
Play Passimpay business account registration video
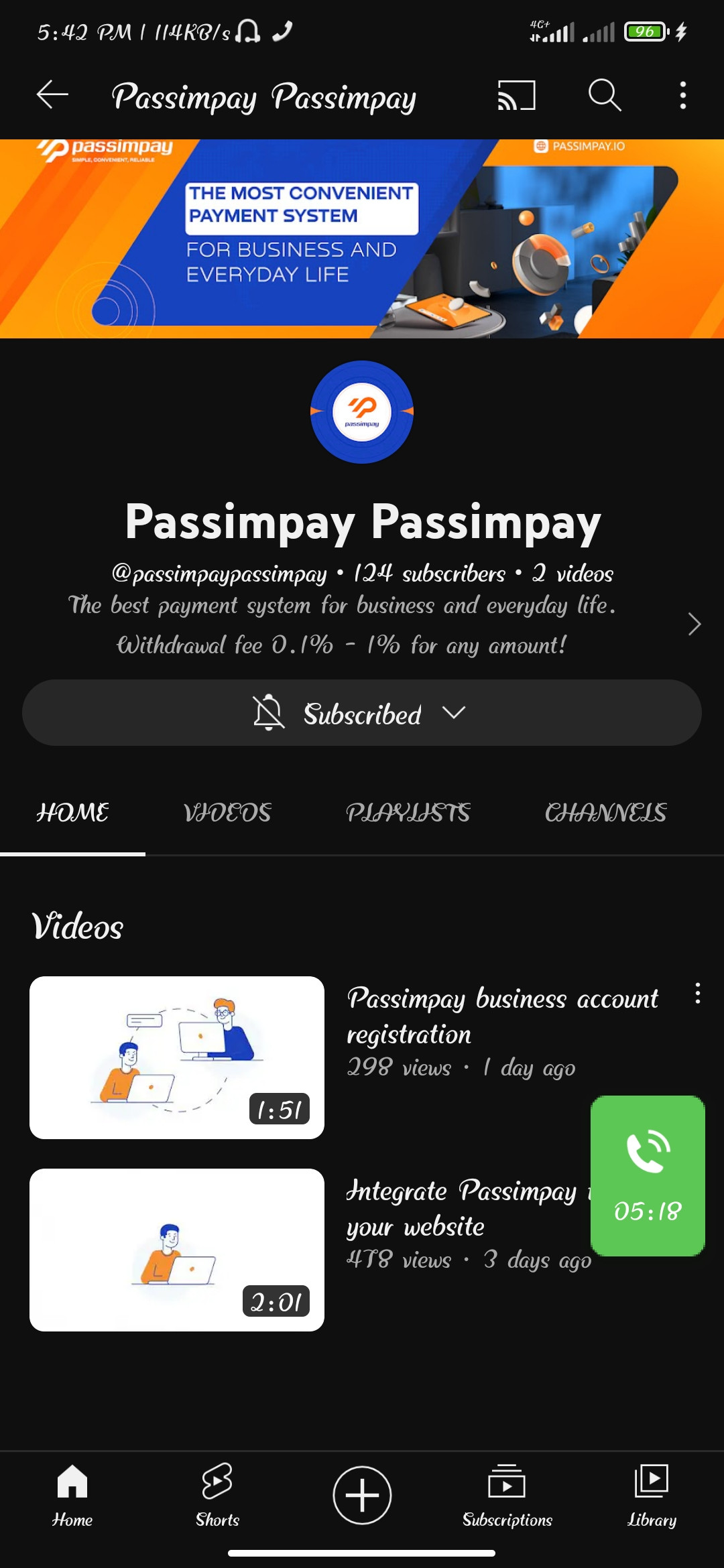point(177,1057)
